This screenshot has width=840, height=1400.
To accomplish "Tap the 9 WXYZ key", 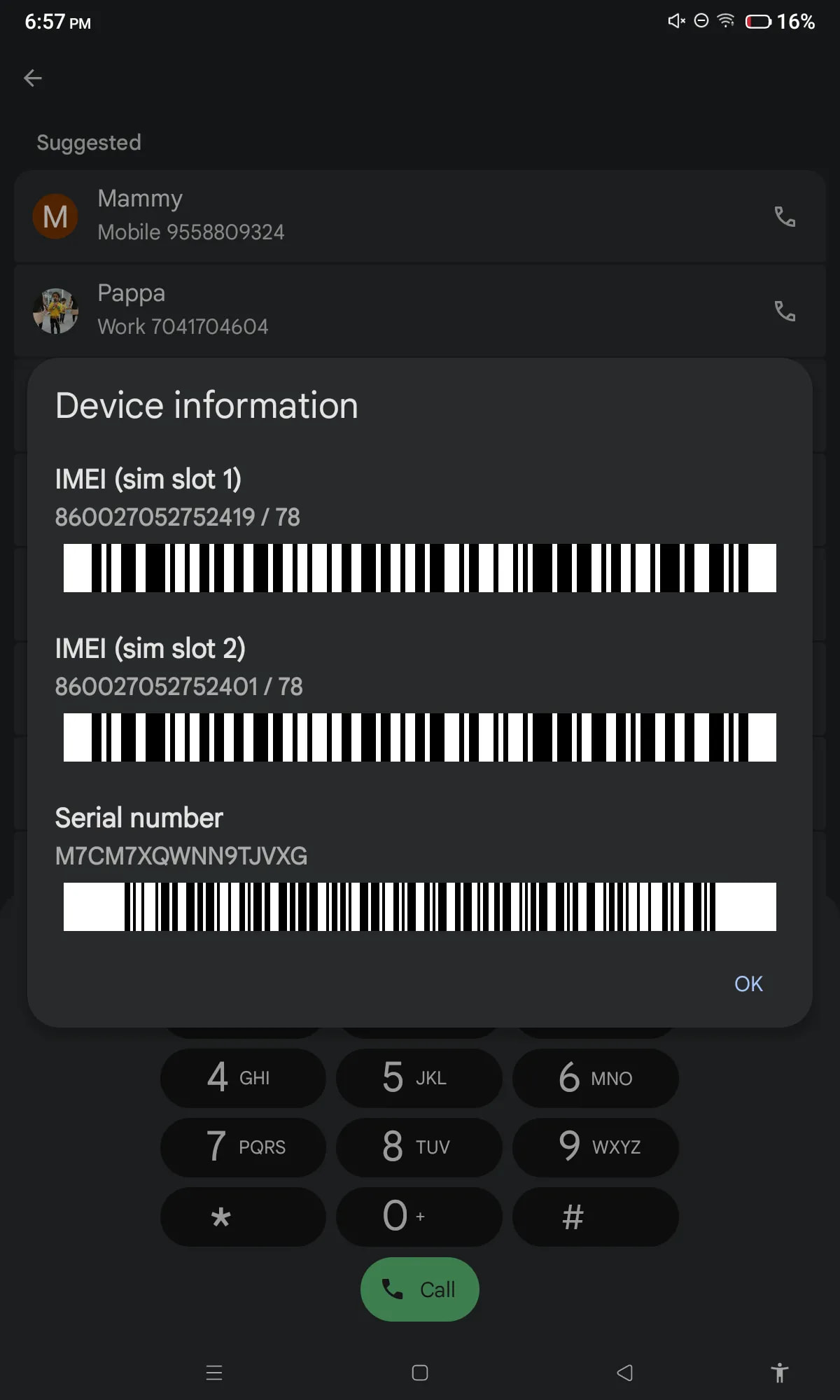I will pyautogui.click(x=595, y=1147).
